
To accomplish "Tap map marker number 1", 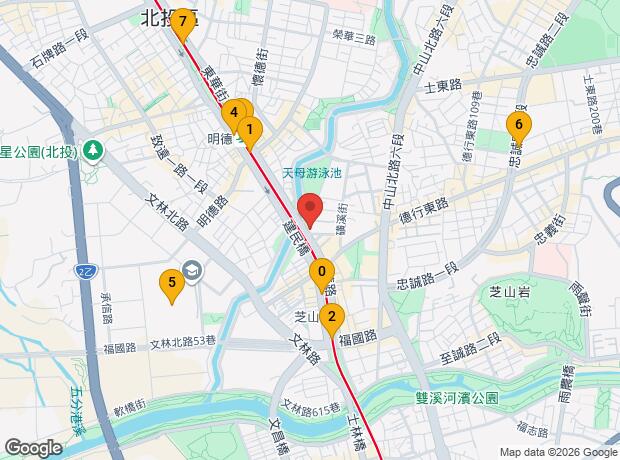I will (250, 129).
